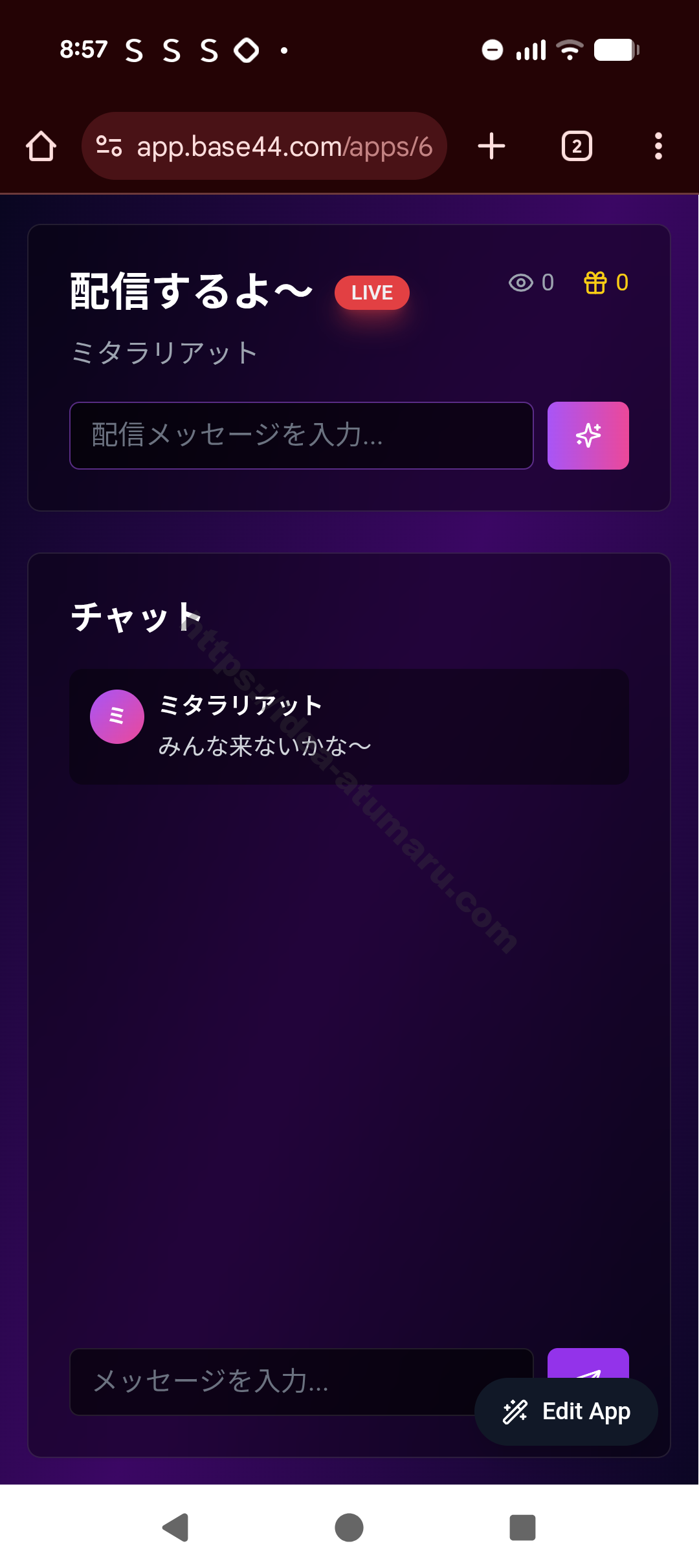Open recent apps from the navigation bar
The image size is (699, 1568).
(522, 1527)
